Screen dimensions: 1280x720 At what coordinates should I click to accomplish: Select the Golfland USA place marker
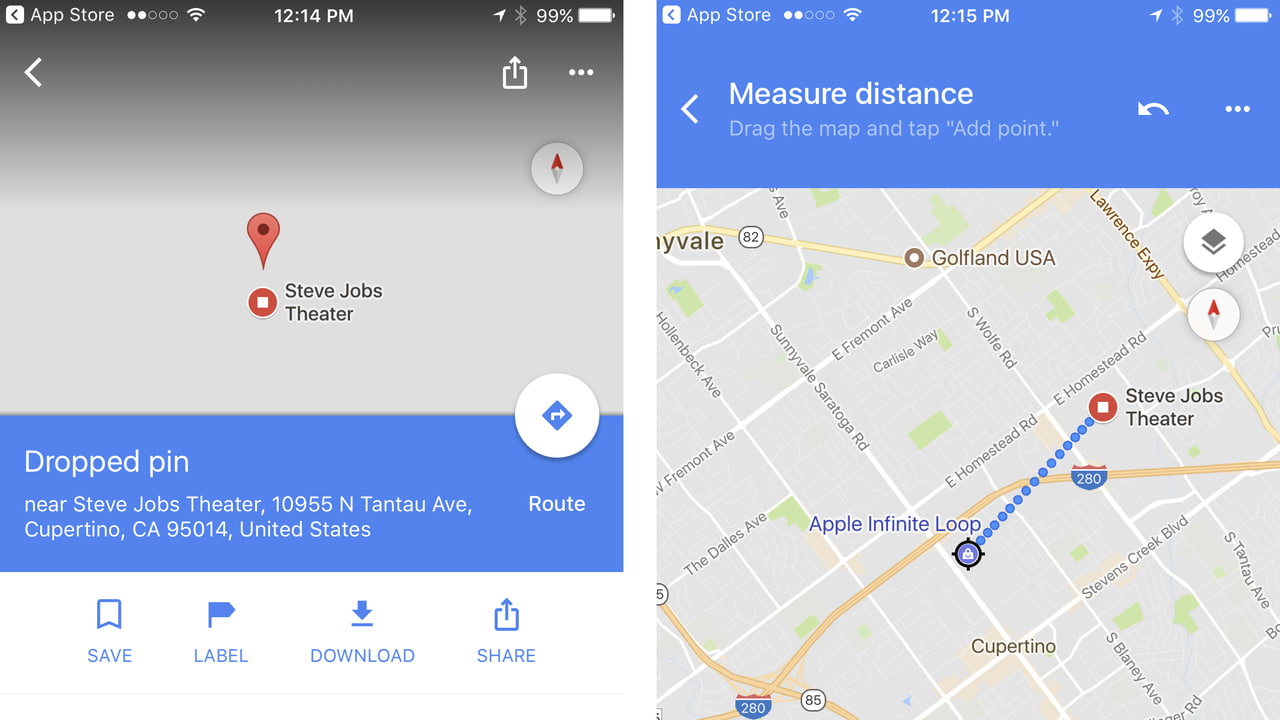913,258
